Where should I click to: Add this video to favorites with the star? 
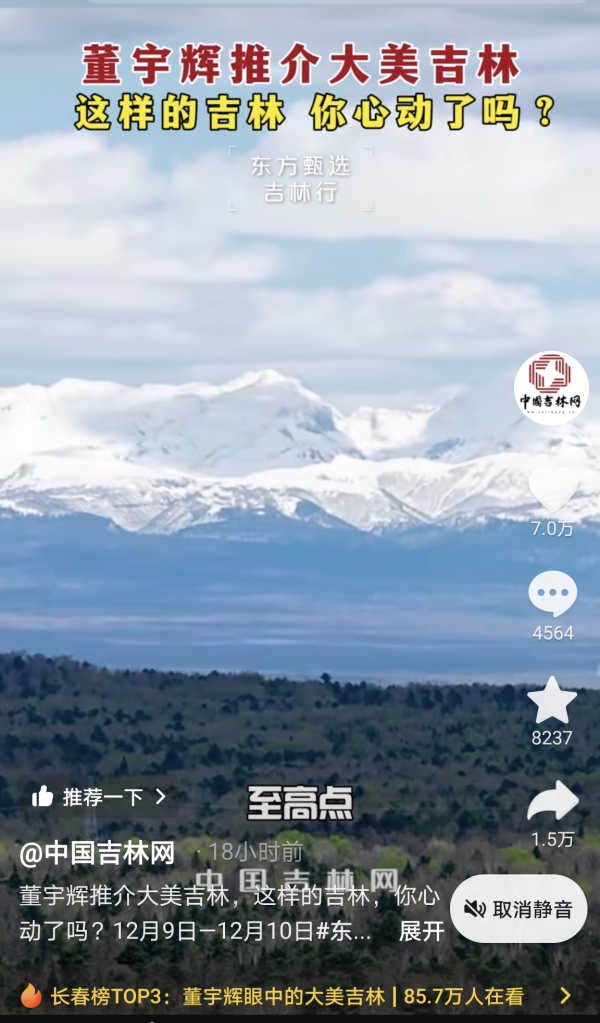pos(552,700)
